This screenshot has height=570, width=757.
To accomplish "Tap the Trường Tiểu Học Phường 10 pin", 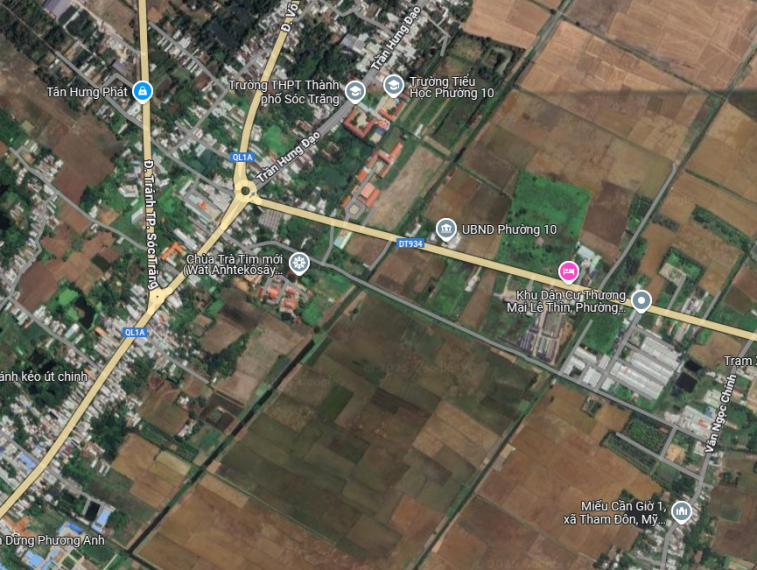I will [393, 85].
